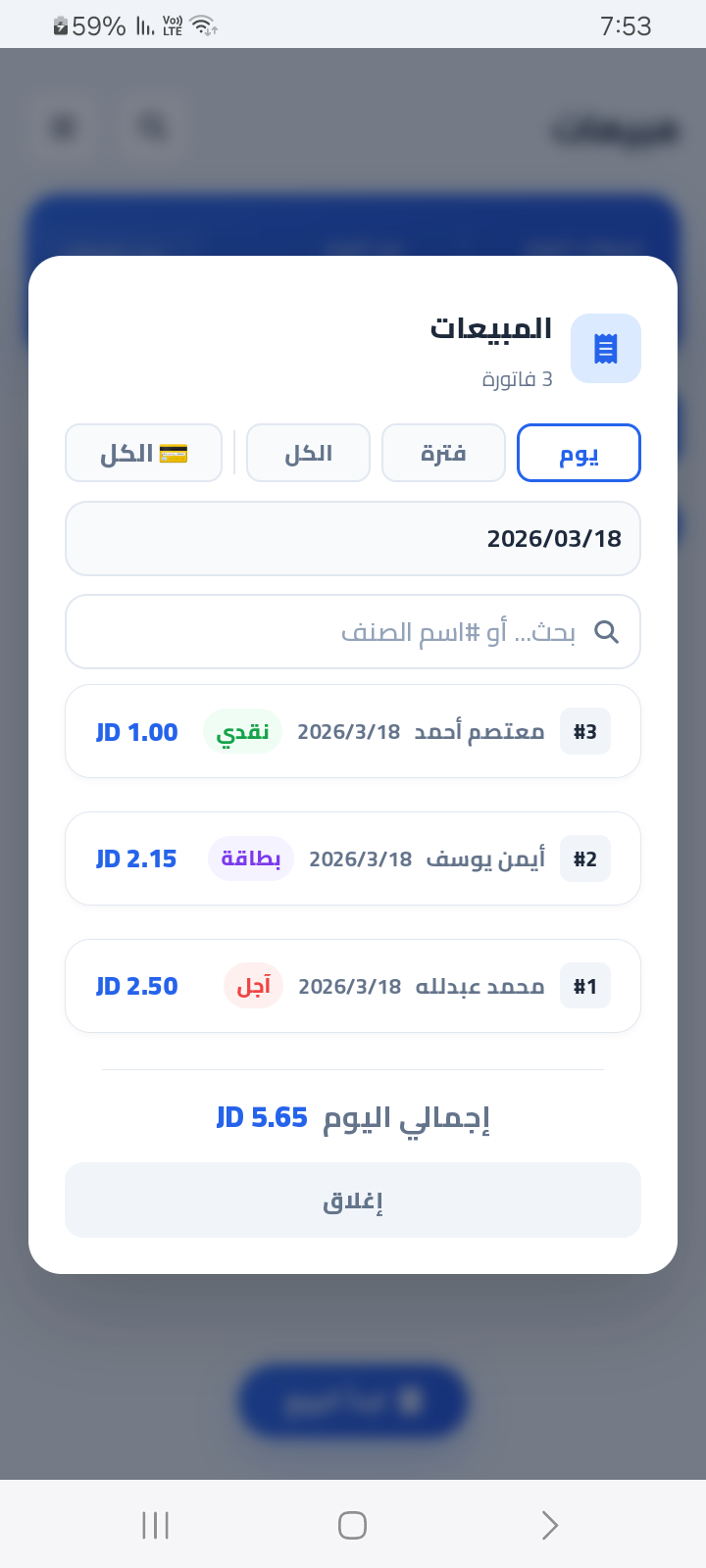
Task: Open the recent apps view
Action: point(156,1525)
